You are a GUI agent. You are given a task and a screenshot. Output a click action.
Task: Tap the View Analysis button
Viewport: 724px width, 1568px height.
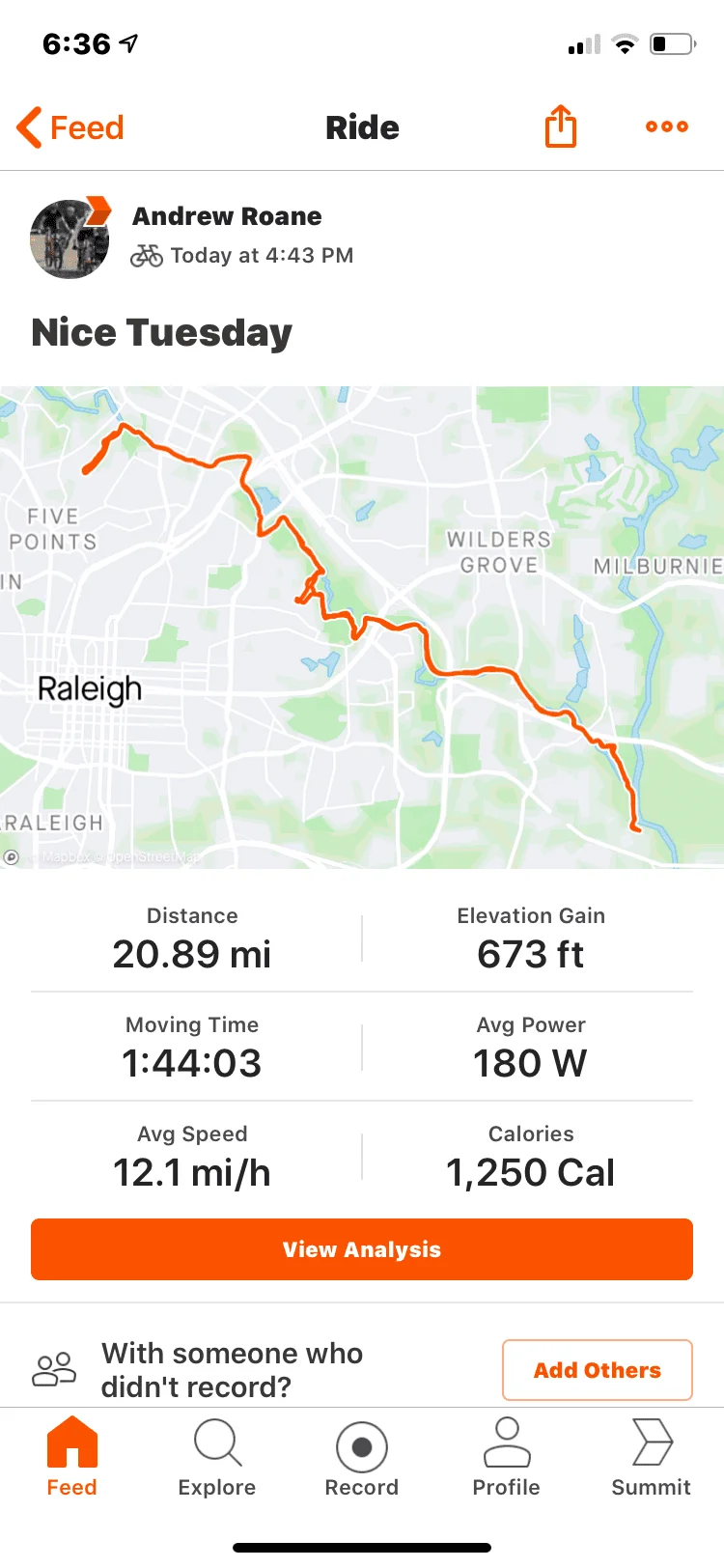(362, 1249)
